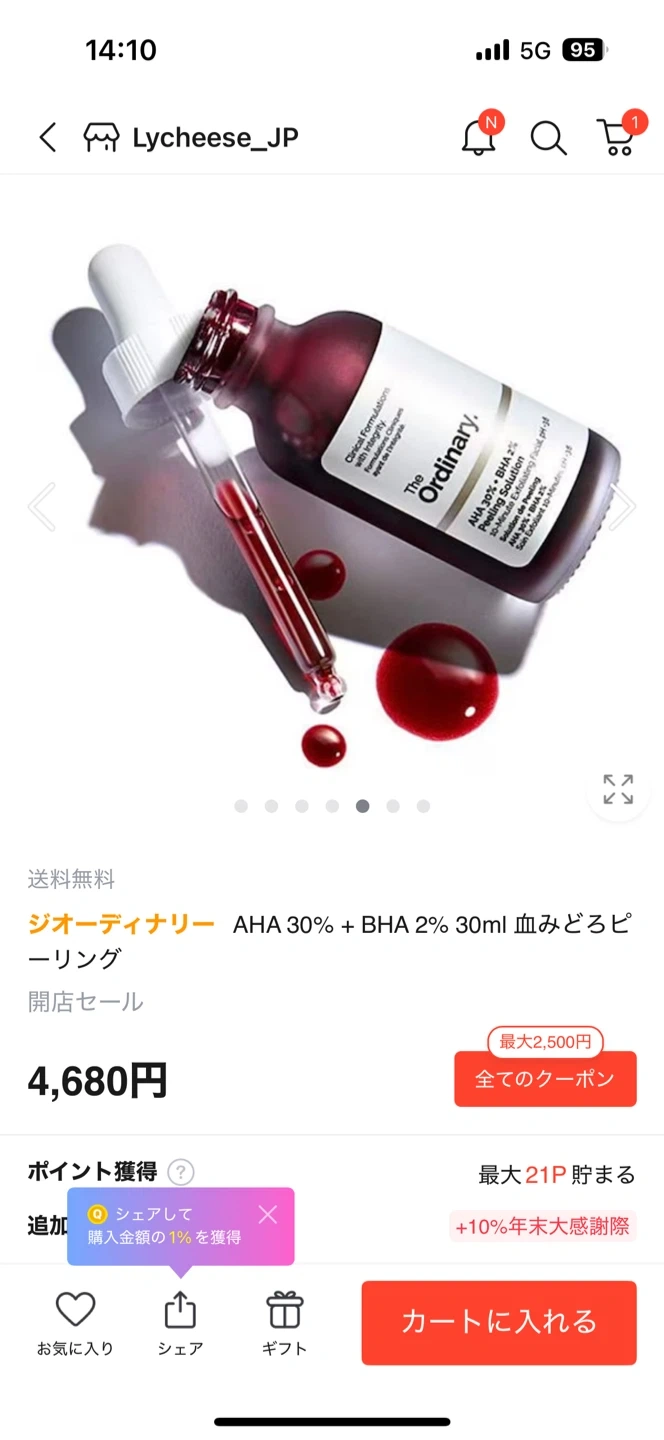664x1440 pixels.
Task: Dismiss the share reward tooltip
Action: pyautogui.click(x=267, y=1214)
